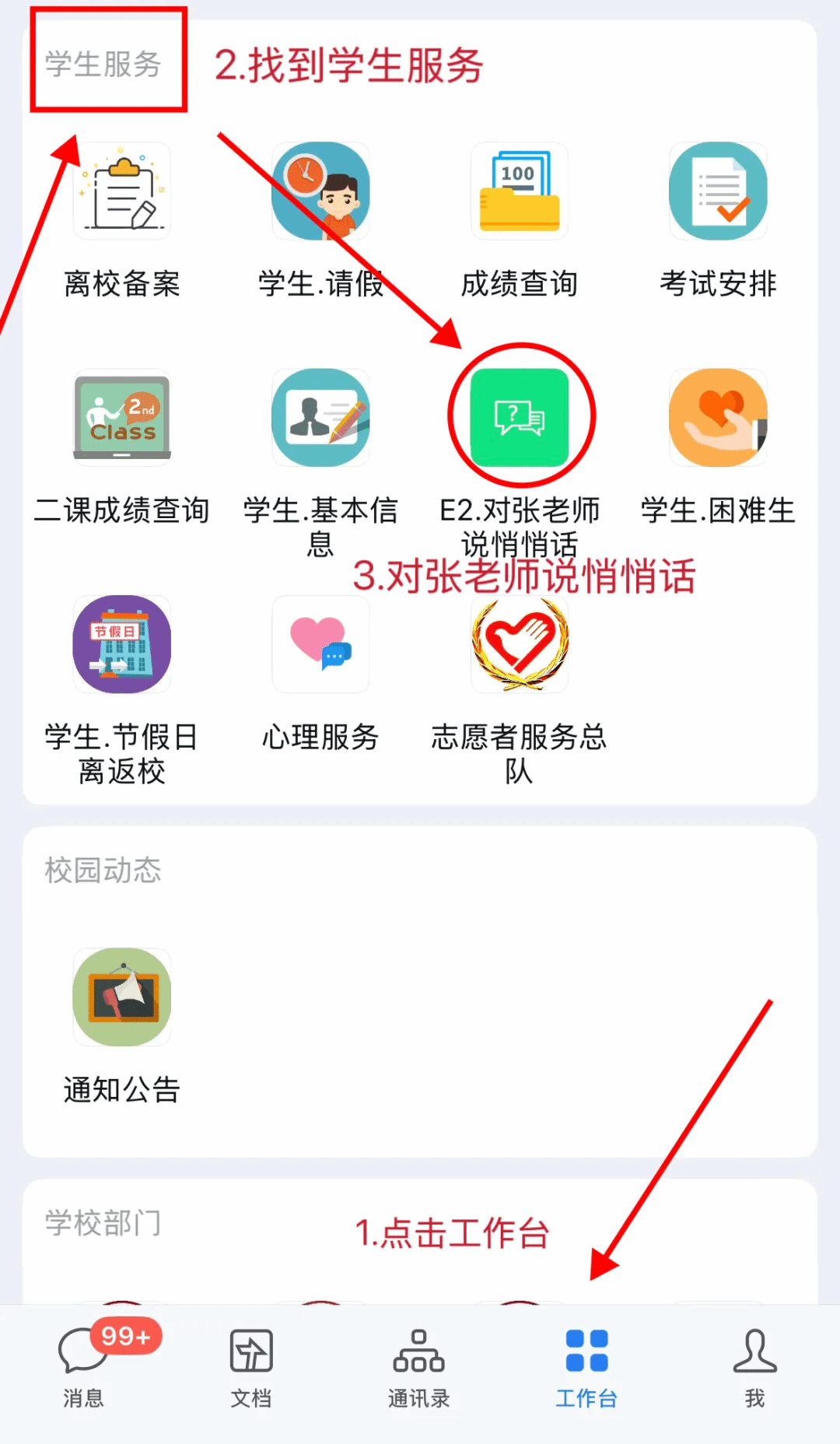Screen dimensions: 840x1444
Task: Open 考试安排 exam schedule
Action: (x=718, y=191)
